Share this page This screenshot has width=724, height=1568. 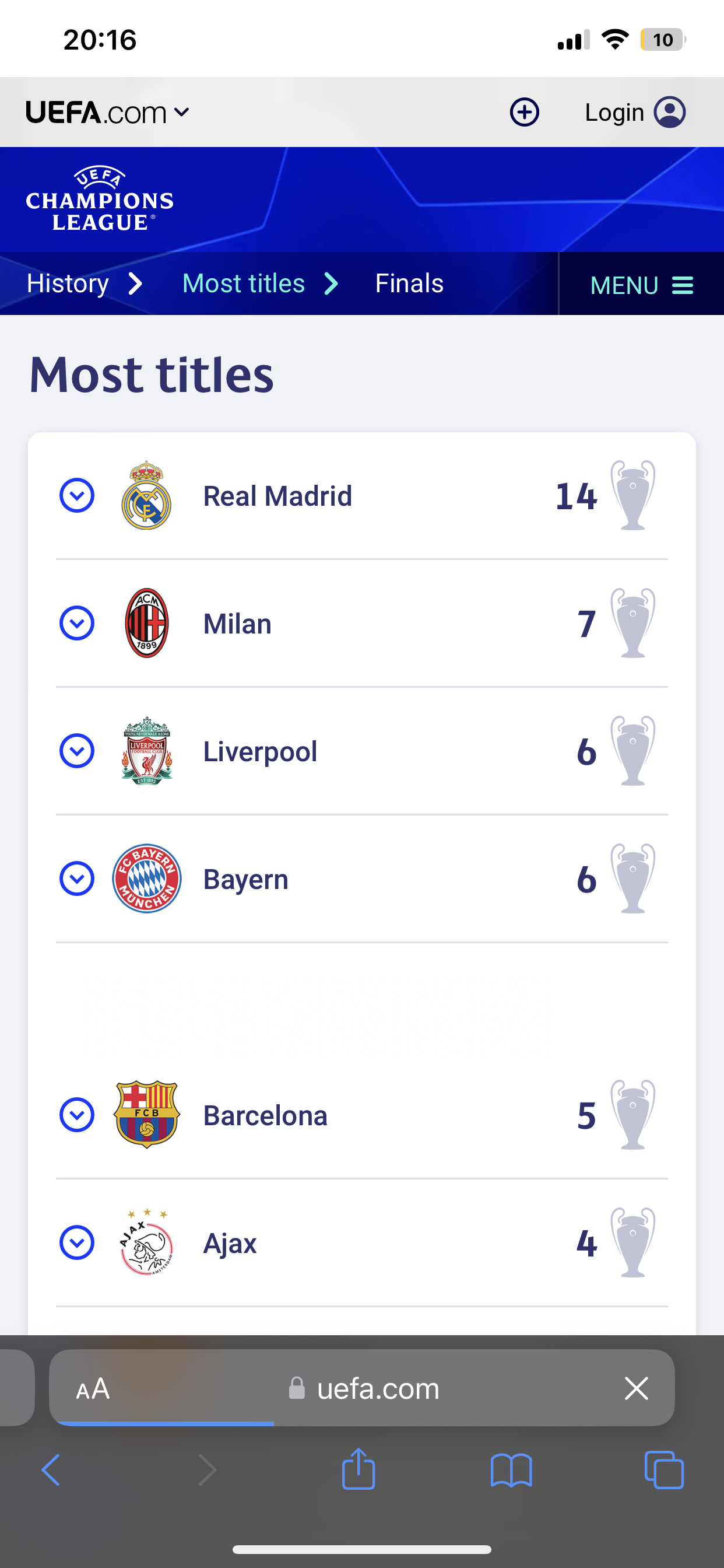click(x=359, y=1470)
